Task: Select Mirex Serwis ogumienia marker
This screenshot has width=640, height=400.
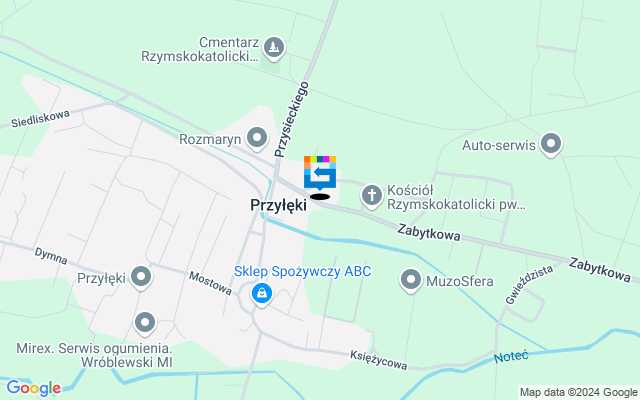Action: pos(145,322)
